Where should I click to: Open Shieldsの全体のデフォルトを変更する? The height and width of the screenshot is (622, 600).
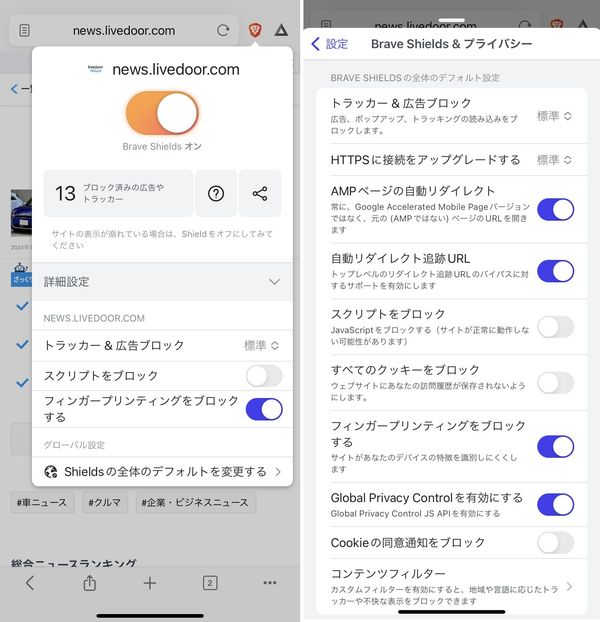click(162, 472)
